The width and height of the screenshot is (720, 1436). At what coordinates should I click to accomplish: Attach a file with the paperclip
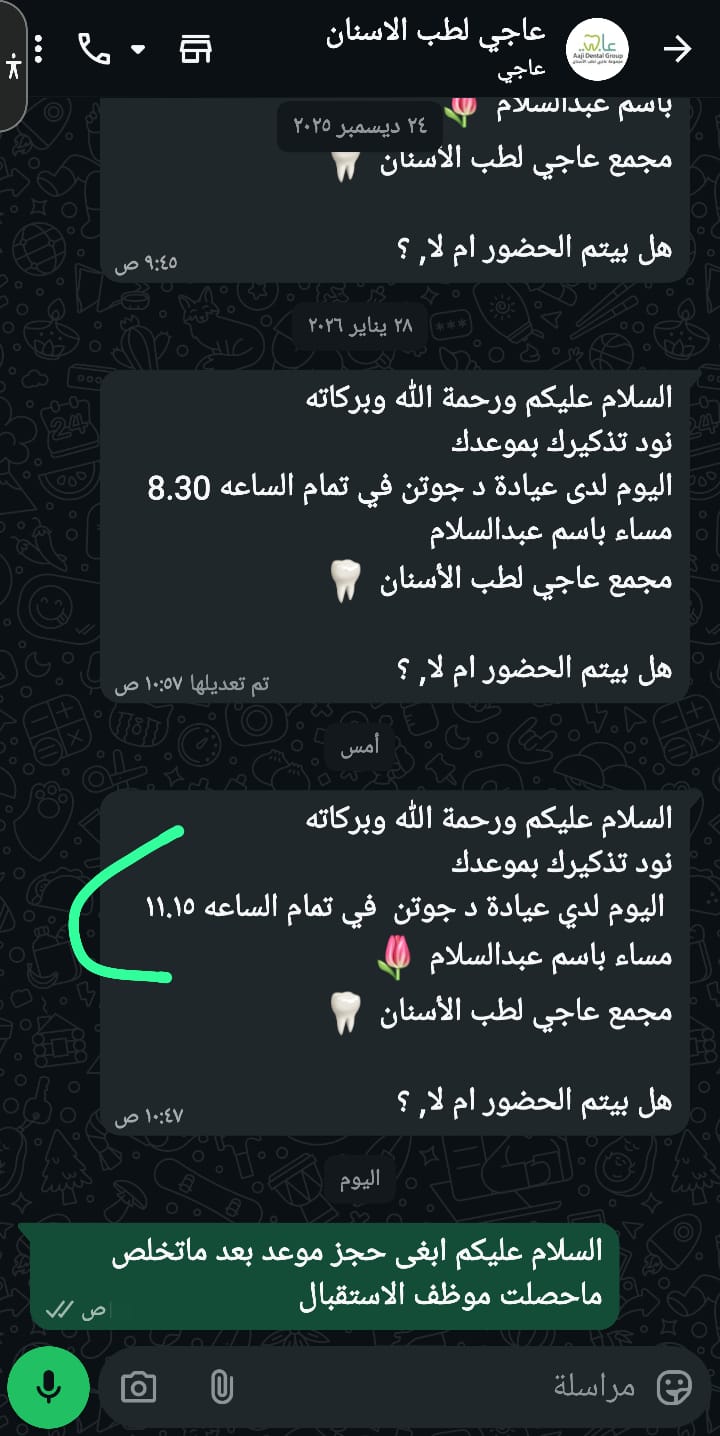221,1387
